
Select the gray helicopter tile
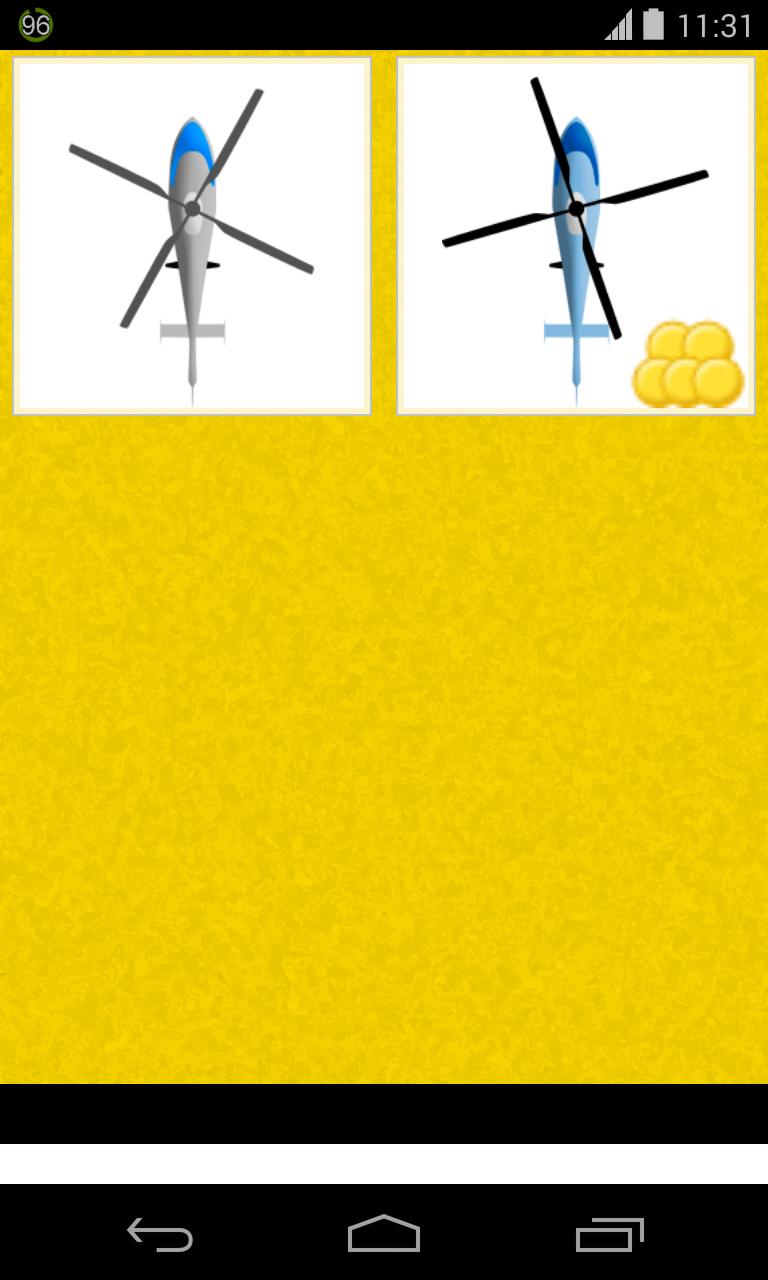192,236
